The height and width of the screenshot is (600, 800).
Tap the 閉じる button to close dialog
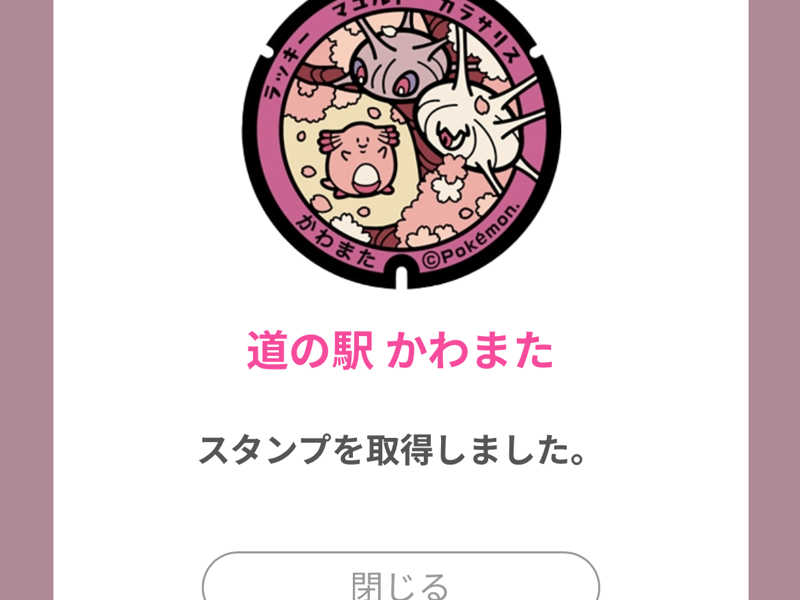tap(400, 582)
